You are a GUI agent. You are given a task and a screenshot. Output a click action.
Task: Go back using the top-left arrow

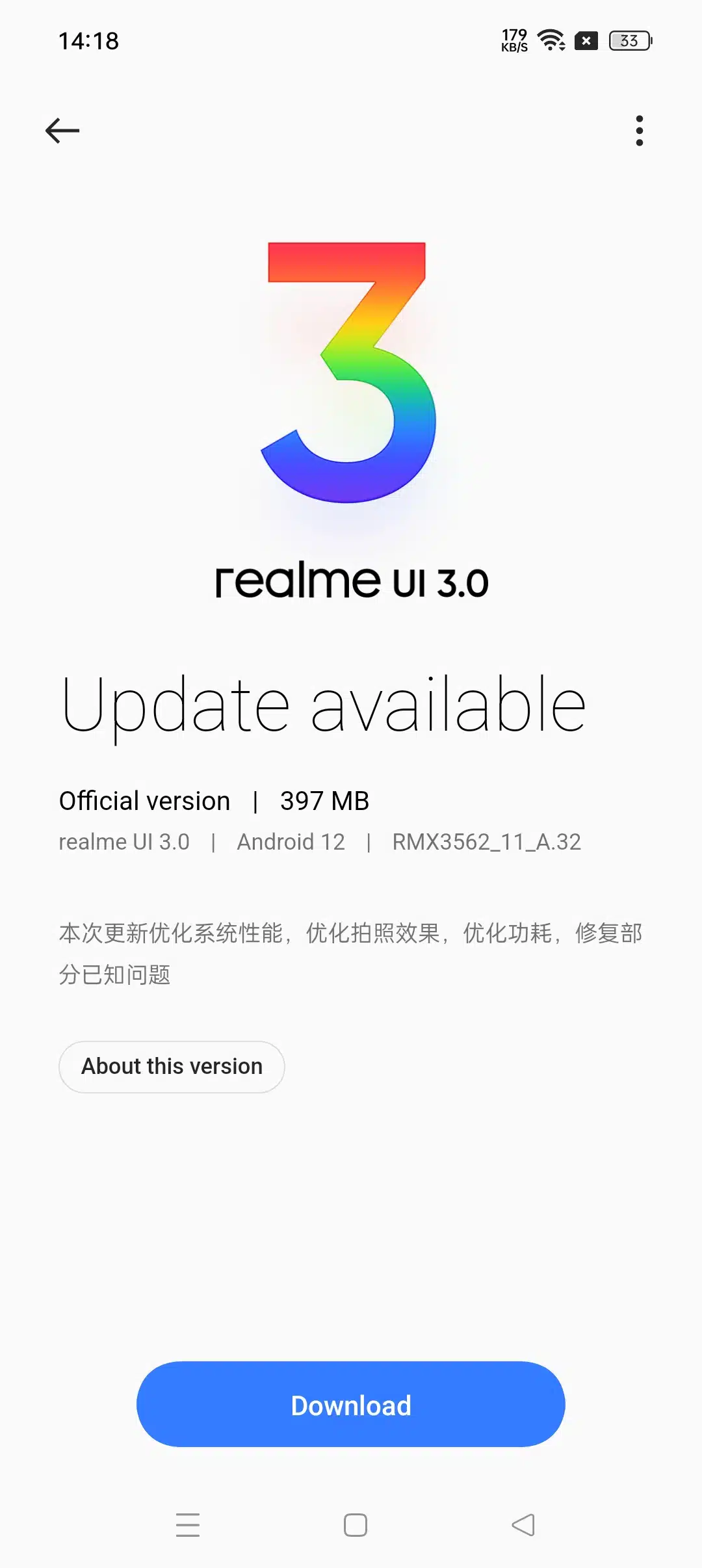tap(62, 131)
